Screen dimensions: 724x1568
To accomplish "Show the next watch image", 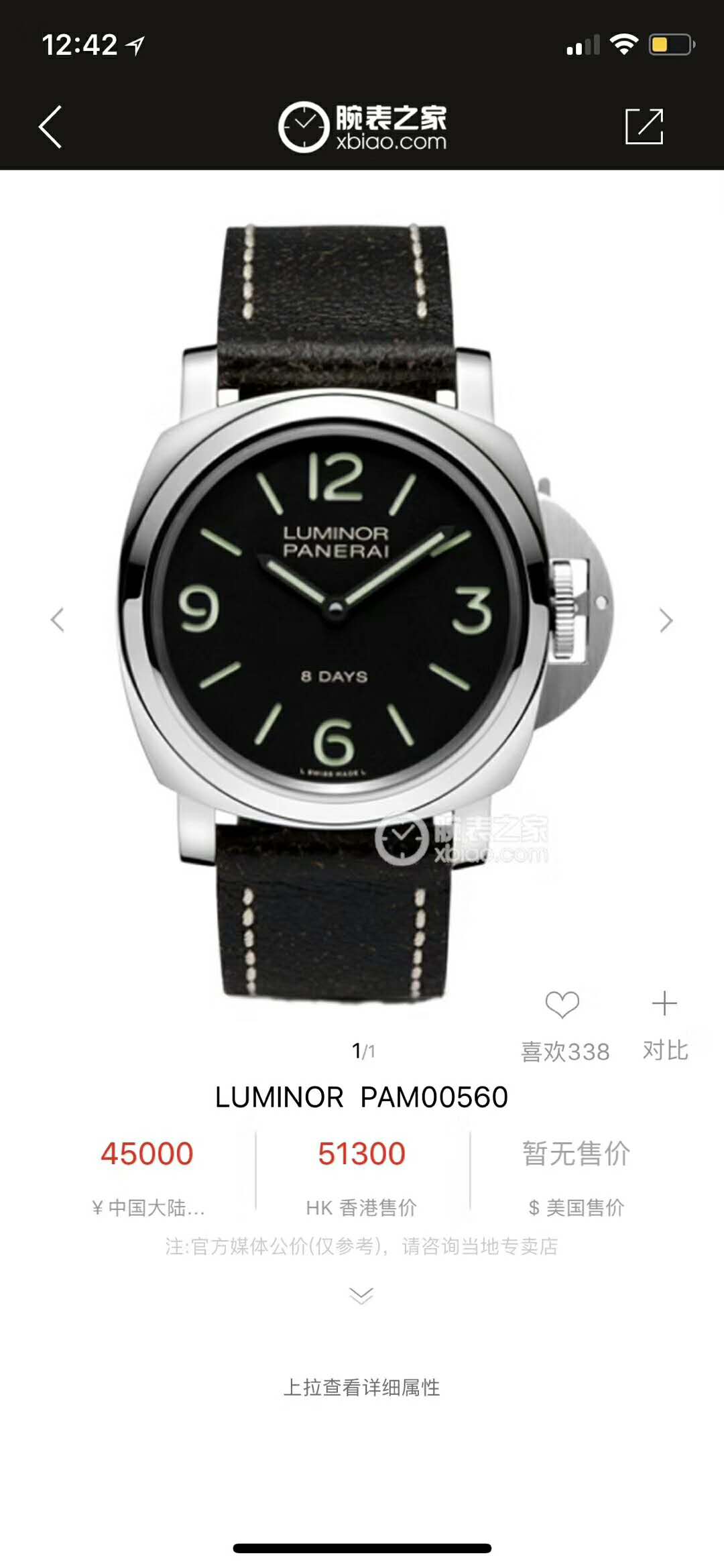I will (x=665, y=620).
